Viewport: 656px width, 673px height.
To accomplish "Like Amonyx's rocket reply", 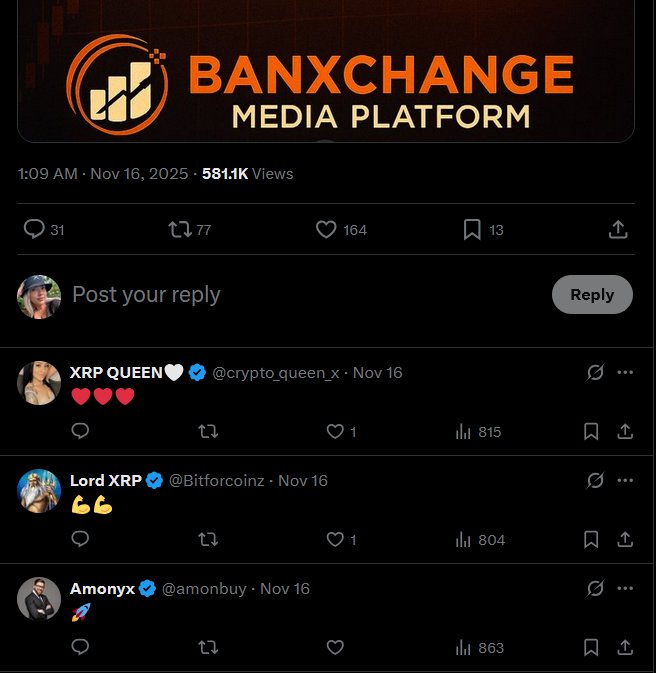I will pyautogui.click(x=335, y=648).
